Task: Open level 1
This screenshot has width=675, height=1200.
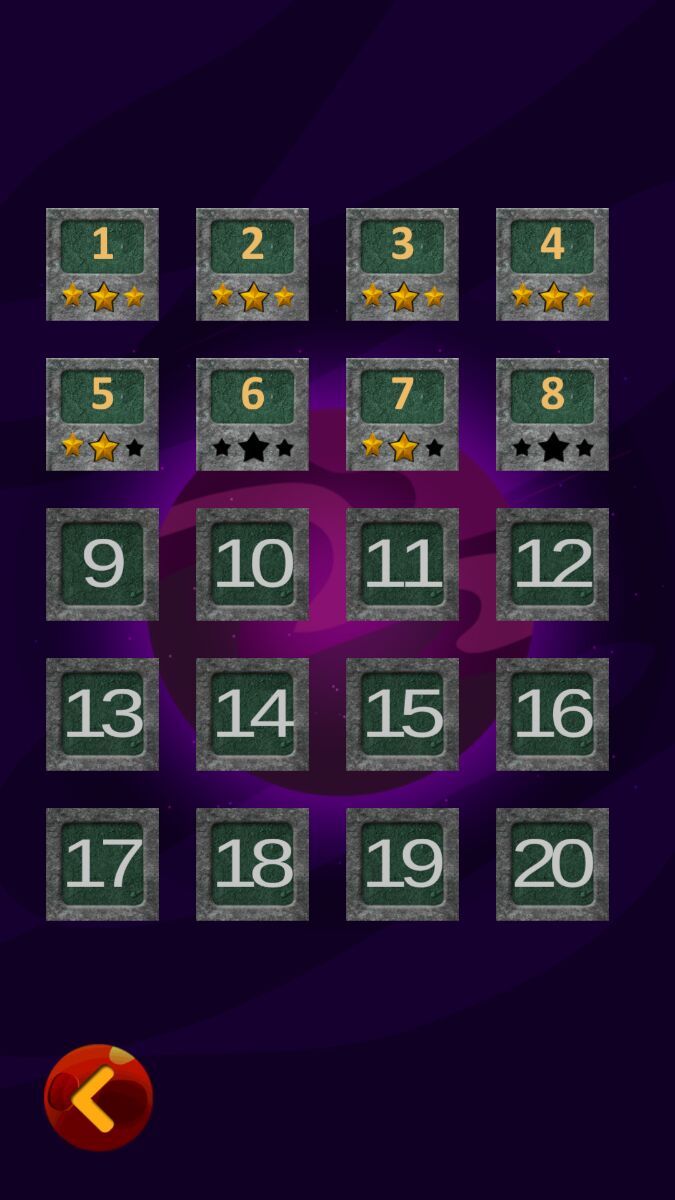Action: click(x=102, y=264)
